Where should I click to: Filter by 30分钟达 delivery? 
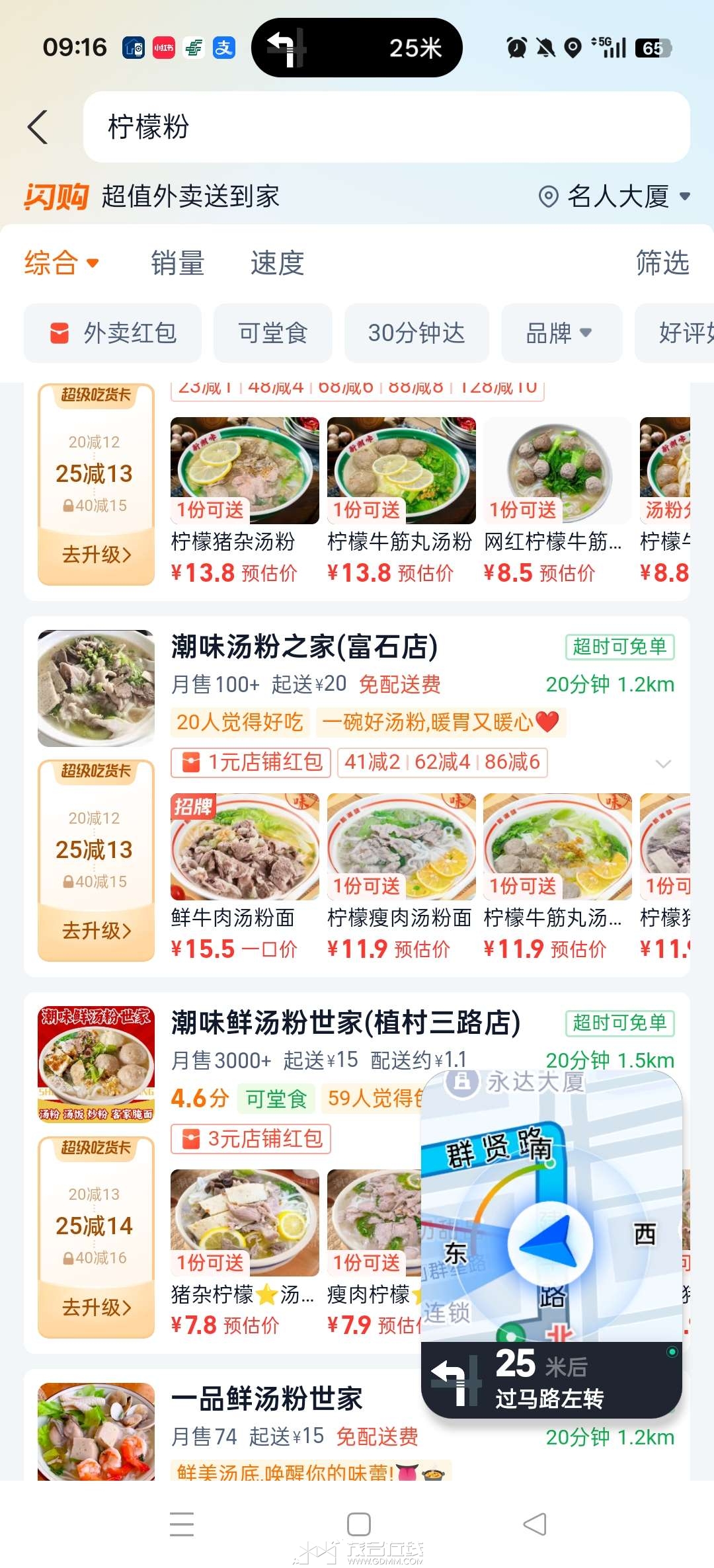pos(416,333)
